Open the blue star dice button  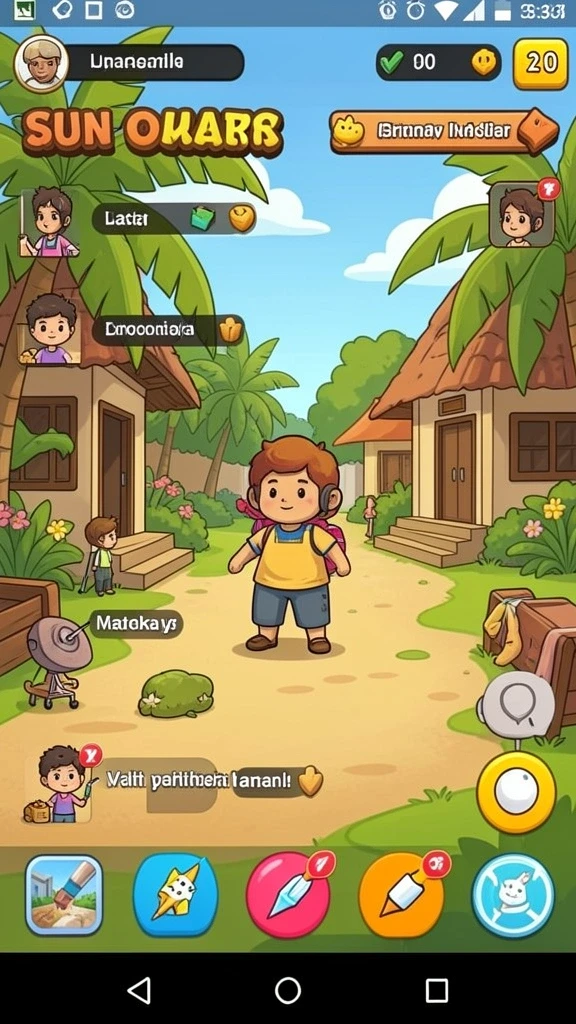point(175,895)
